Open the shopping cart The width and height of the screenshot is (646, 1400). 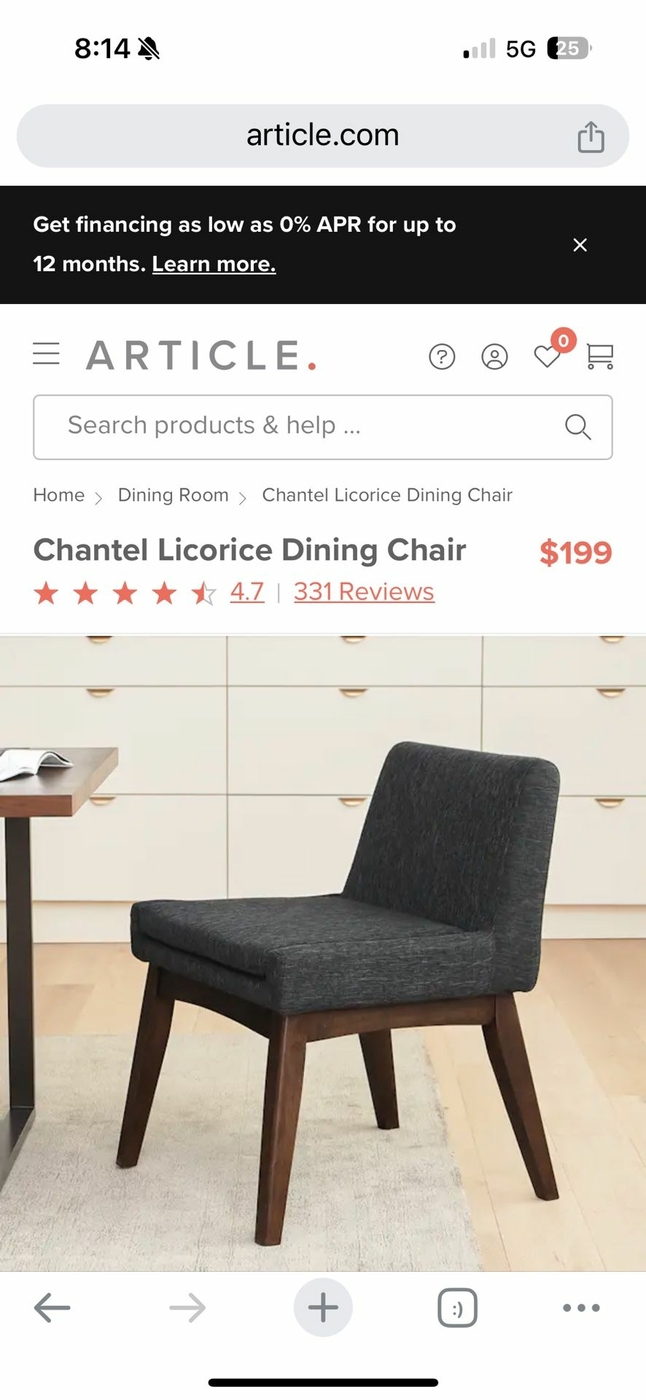[x=600, y=356]
